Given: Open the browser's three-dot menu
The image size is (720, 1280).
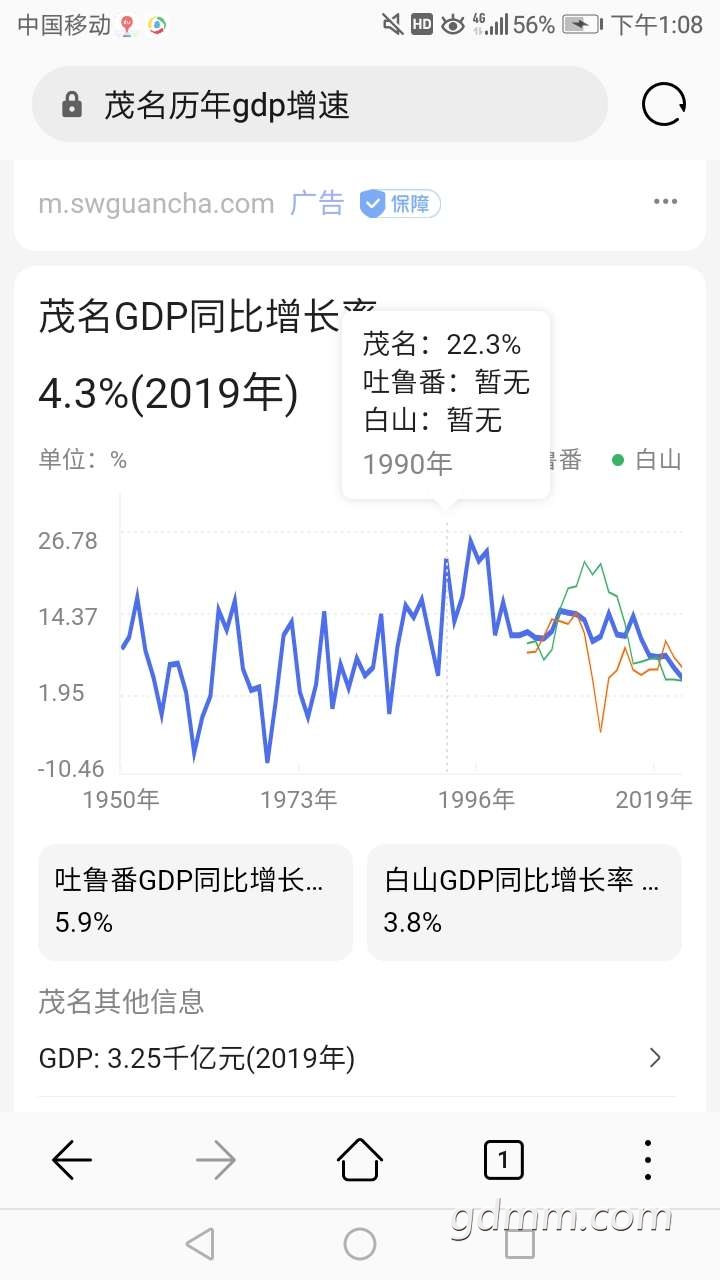Looking at the screenshot, I should pos(648,1160).
